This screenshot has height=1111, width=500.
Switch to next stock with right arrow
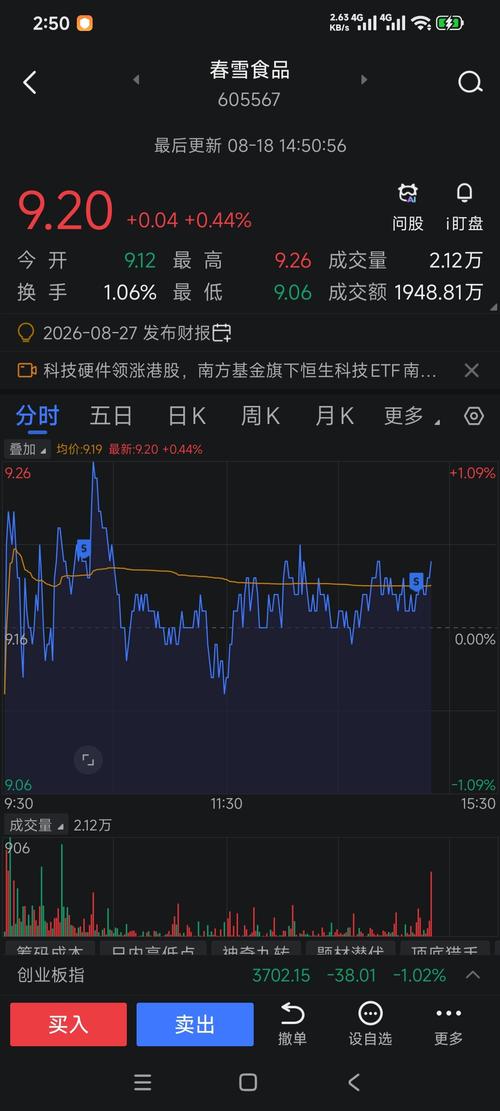tap(364, 79)
